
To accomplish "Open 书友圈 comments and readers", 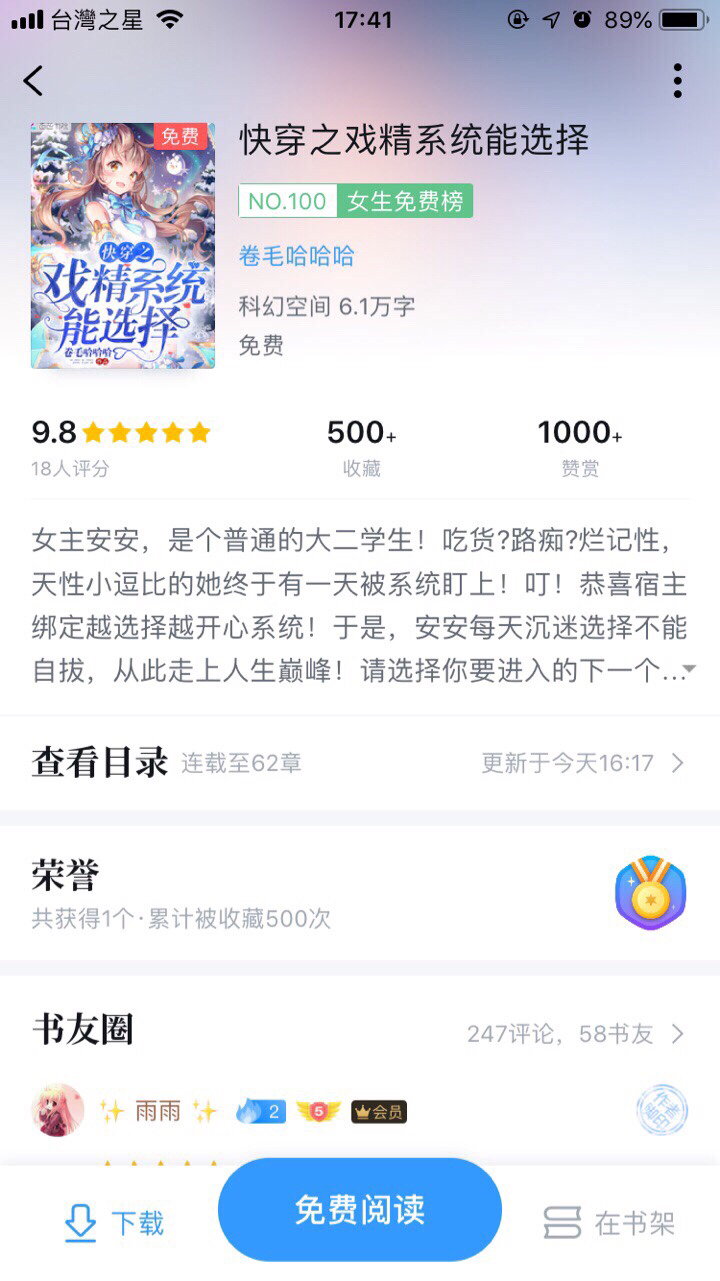I will tap(360, 1032).
